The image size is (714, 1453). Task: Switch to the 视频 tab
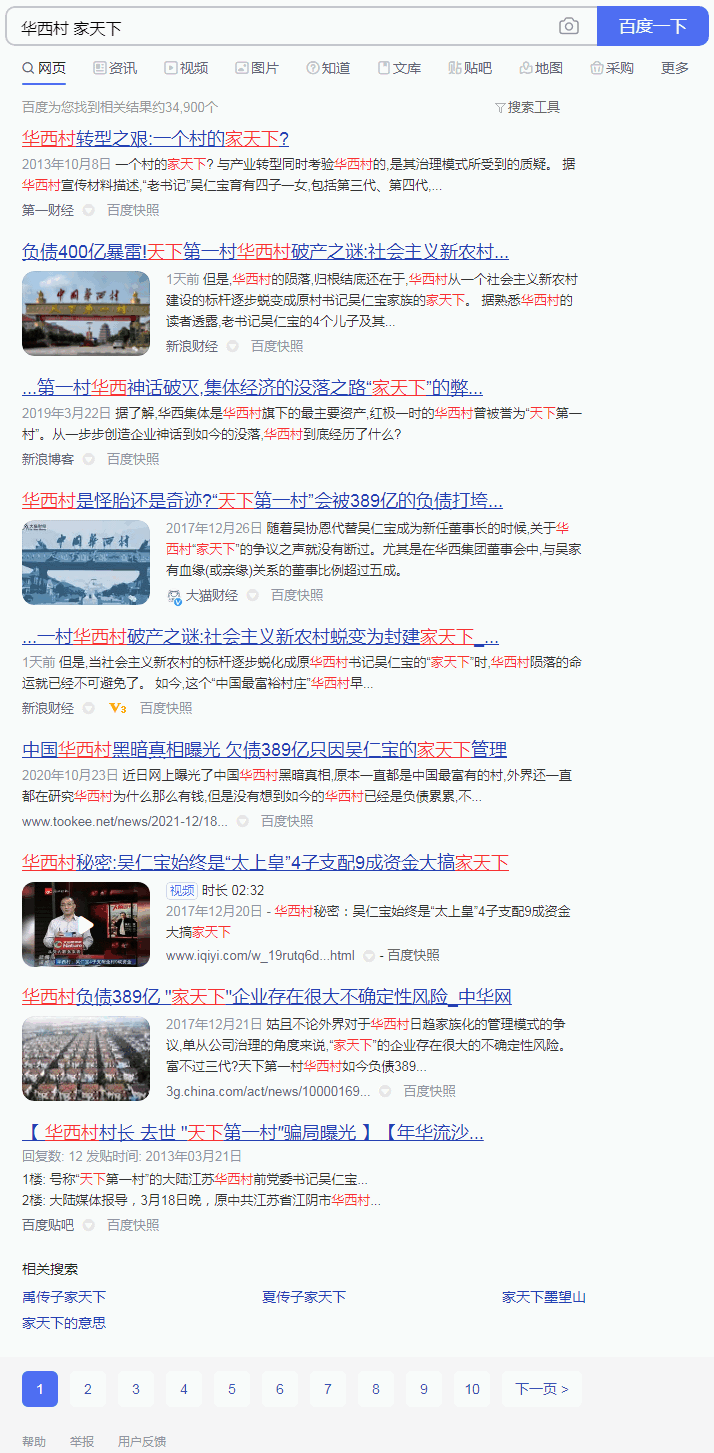coord(186,68)
